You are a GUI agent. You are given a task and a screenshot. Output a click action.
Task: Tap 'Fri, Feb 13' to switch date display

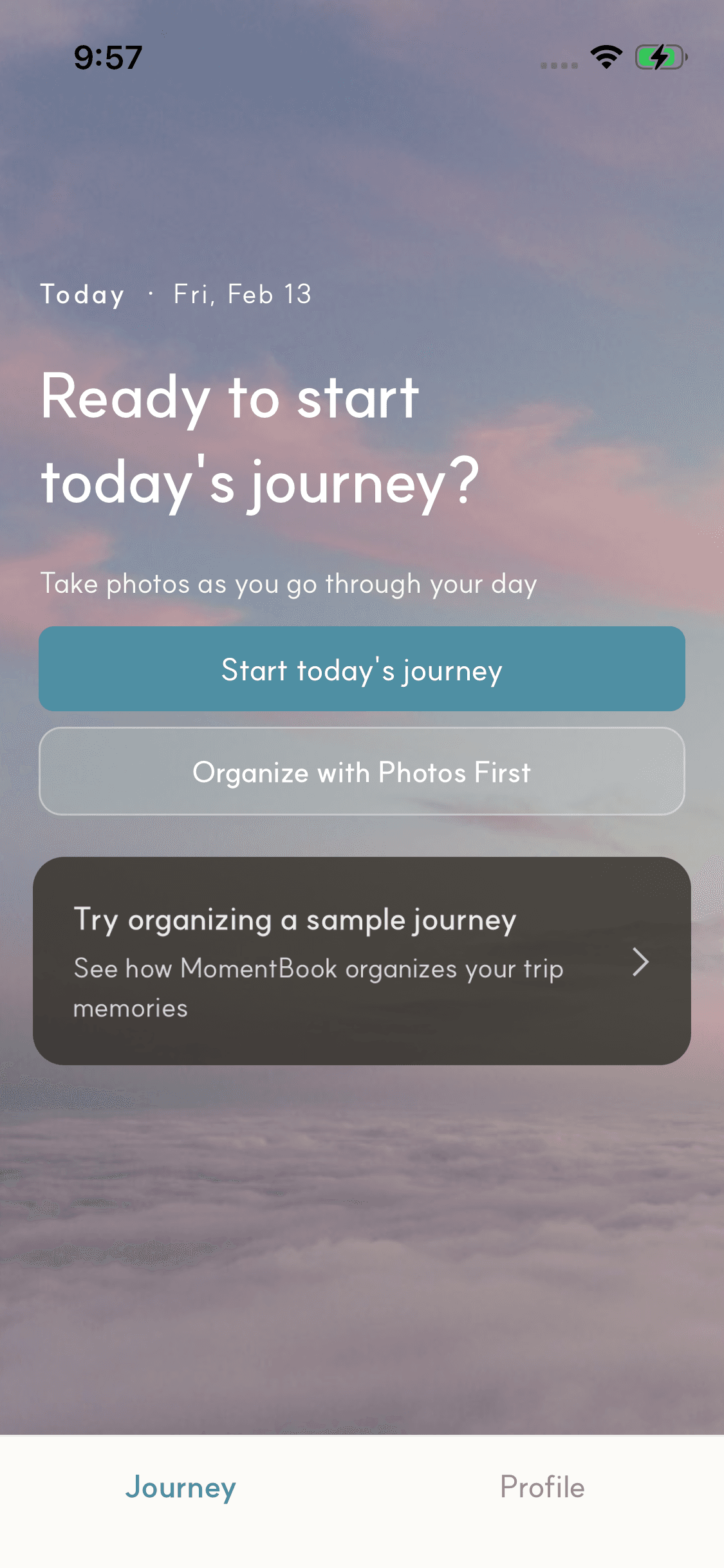point(241,294)
